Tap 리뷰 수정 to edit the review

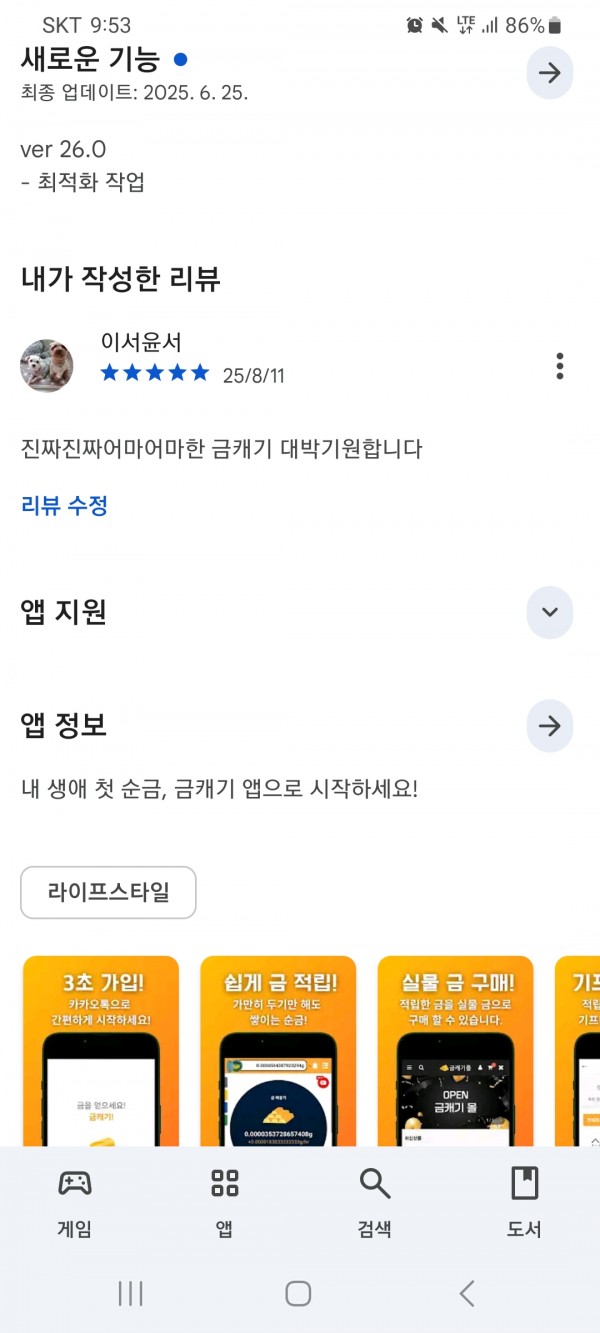coord(64,505)
